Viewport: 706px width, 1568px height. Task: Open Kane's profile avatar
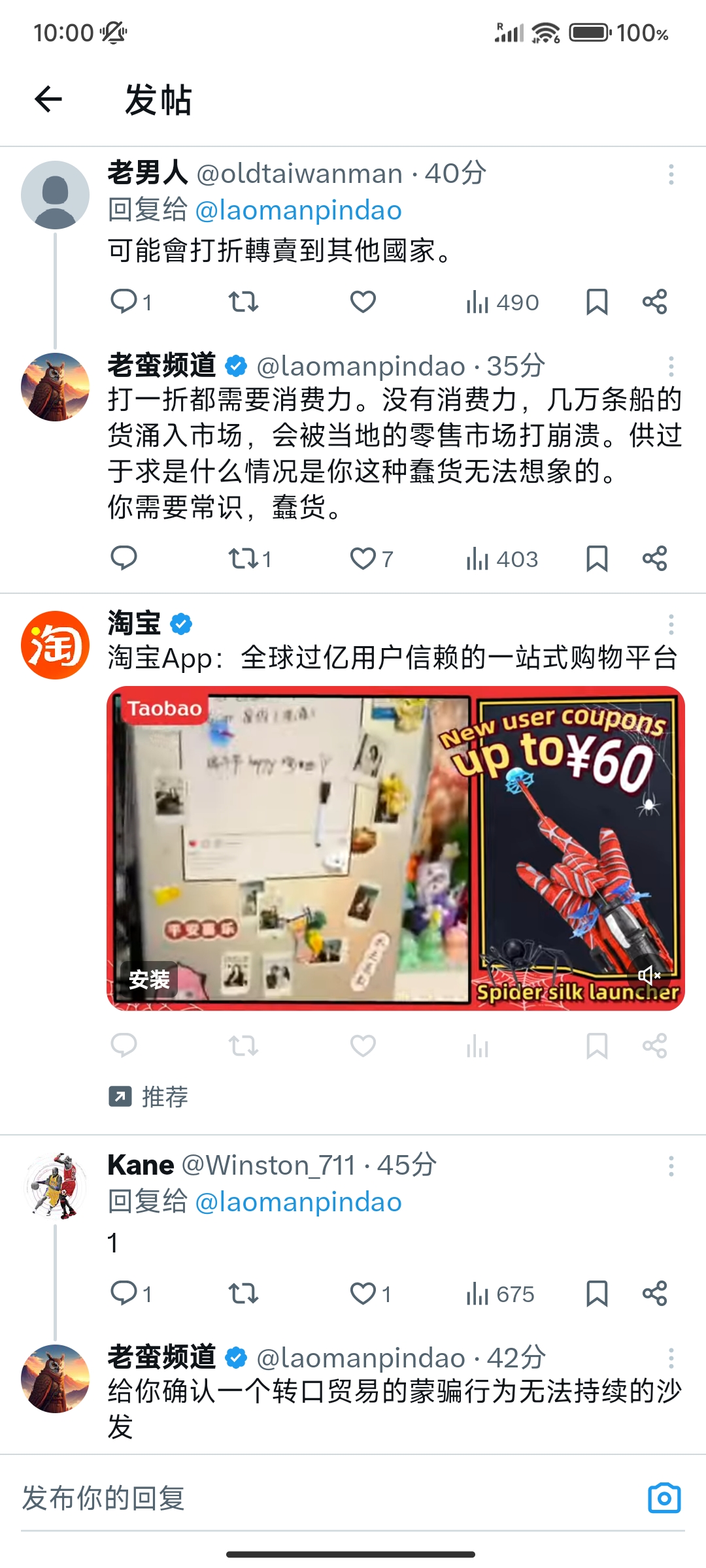56,1186
